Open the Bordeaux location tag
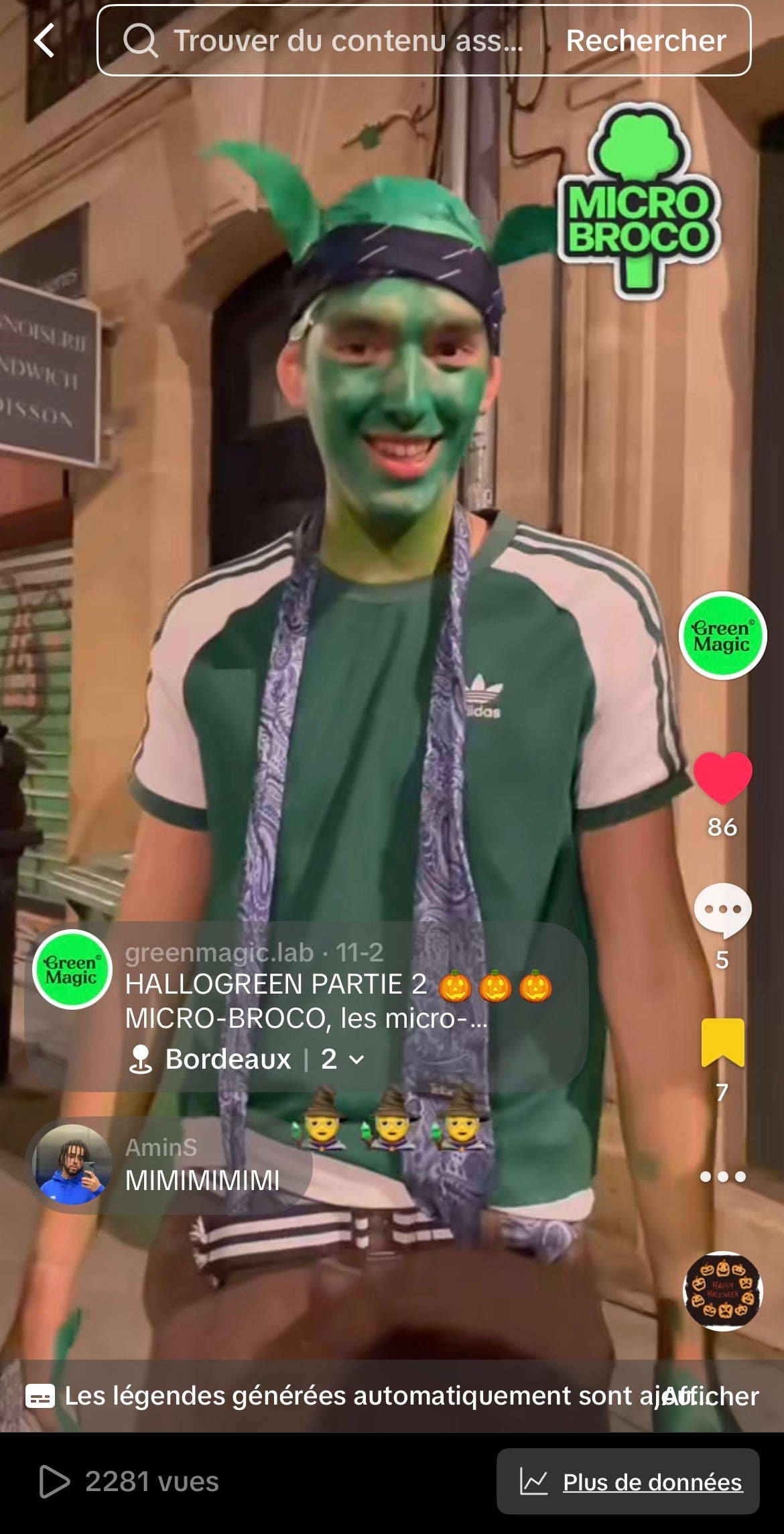This screenshot has width=784, height=1534. [x=228, y=1059]
